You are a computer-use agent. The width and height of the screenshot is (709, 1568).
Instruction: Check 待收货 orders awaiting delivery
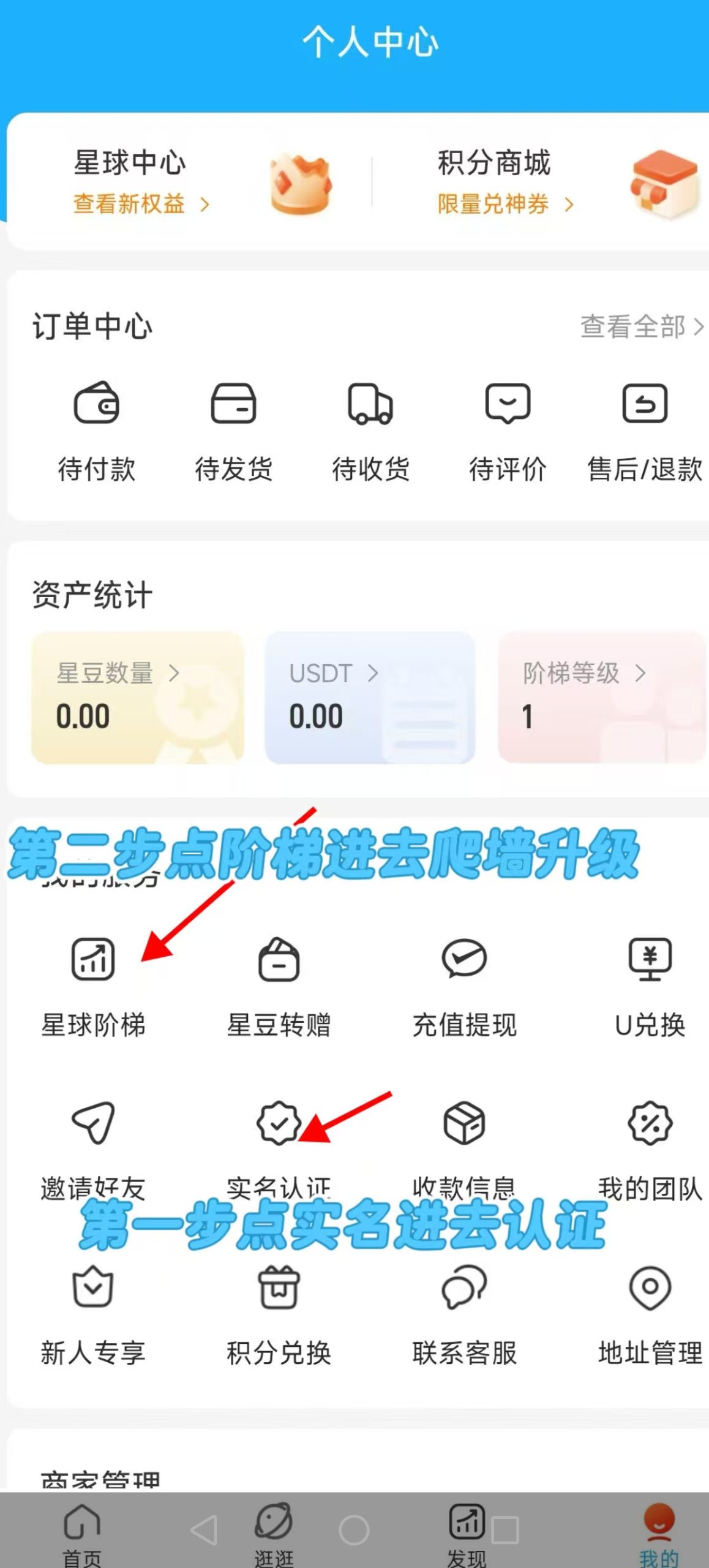click(370, 431)
